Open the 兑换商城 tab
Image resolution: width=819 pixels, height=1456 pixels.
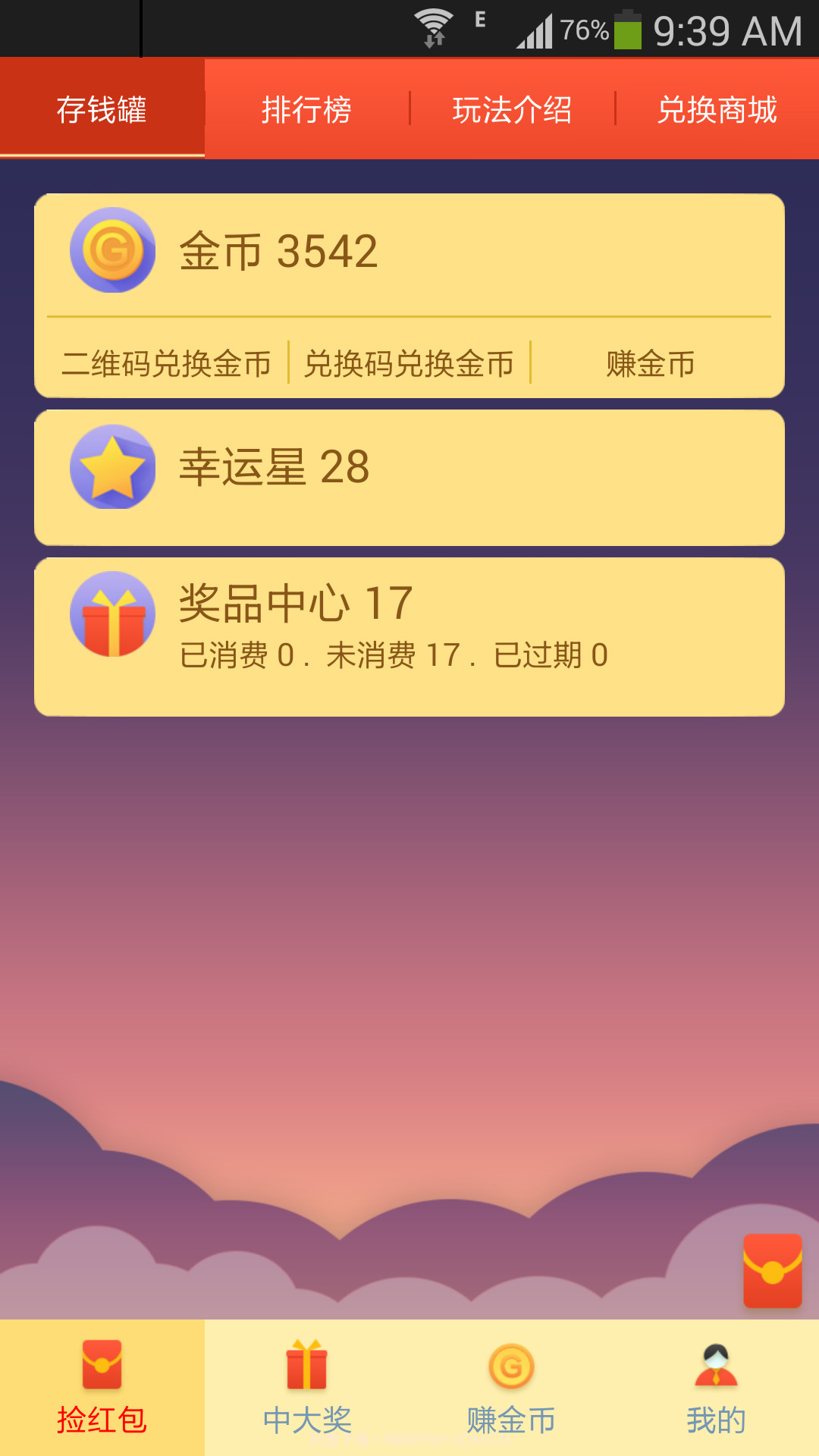(x=717, y=108)
